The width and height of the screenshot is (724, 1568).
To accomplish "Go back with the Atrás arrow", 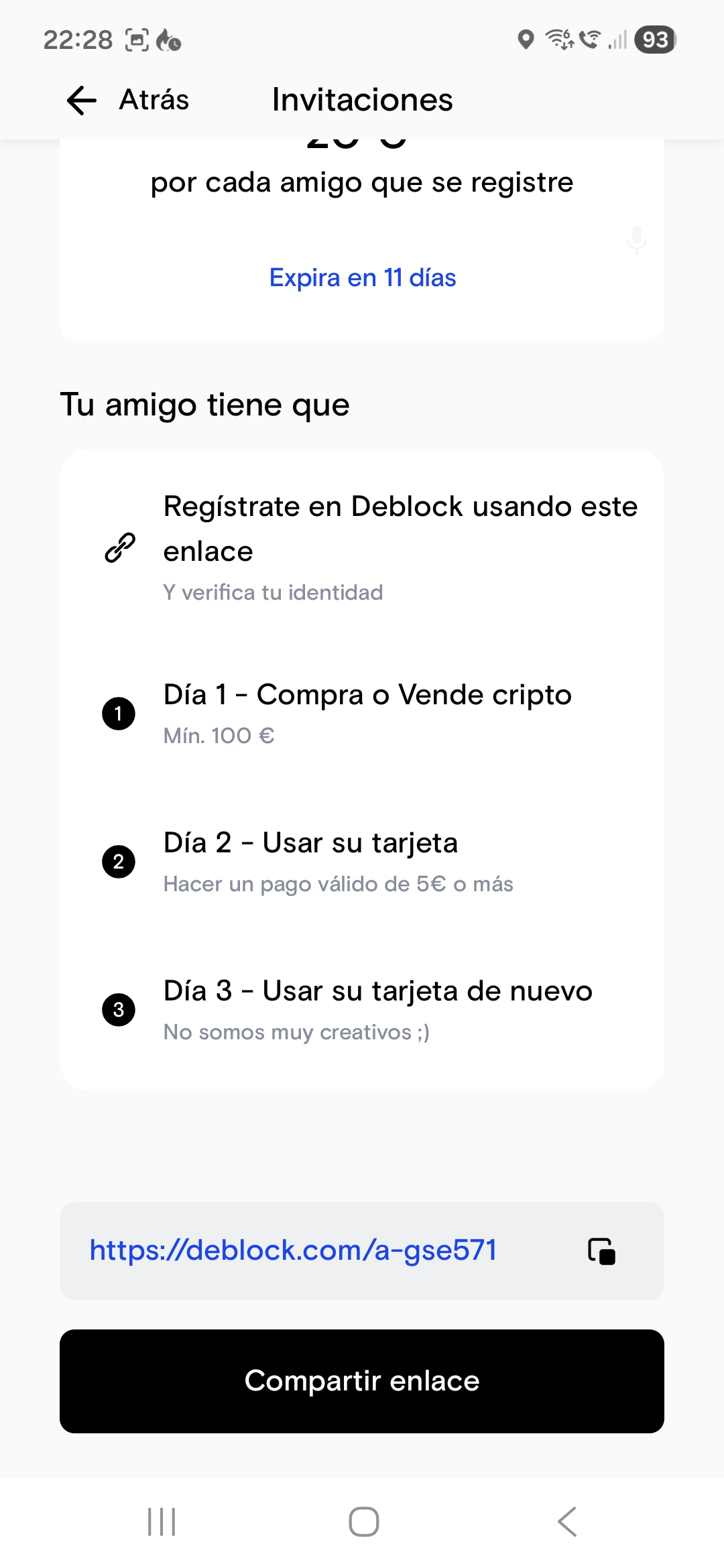I will (82, 101).
